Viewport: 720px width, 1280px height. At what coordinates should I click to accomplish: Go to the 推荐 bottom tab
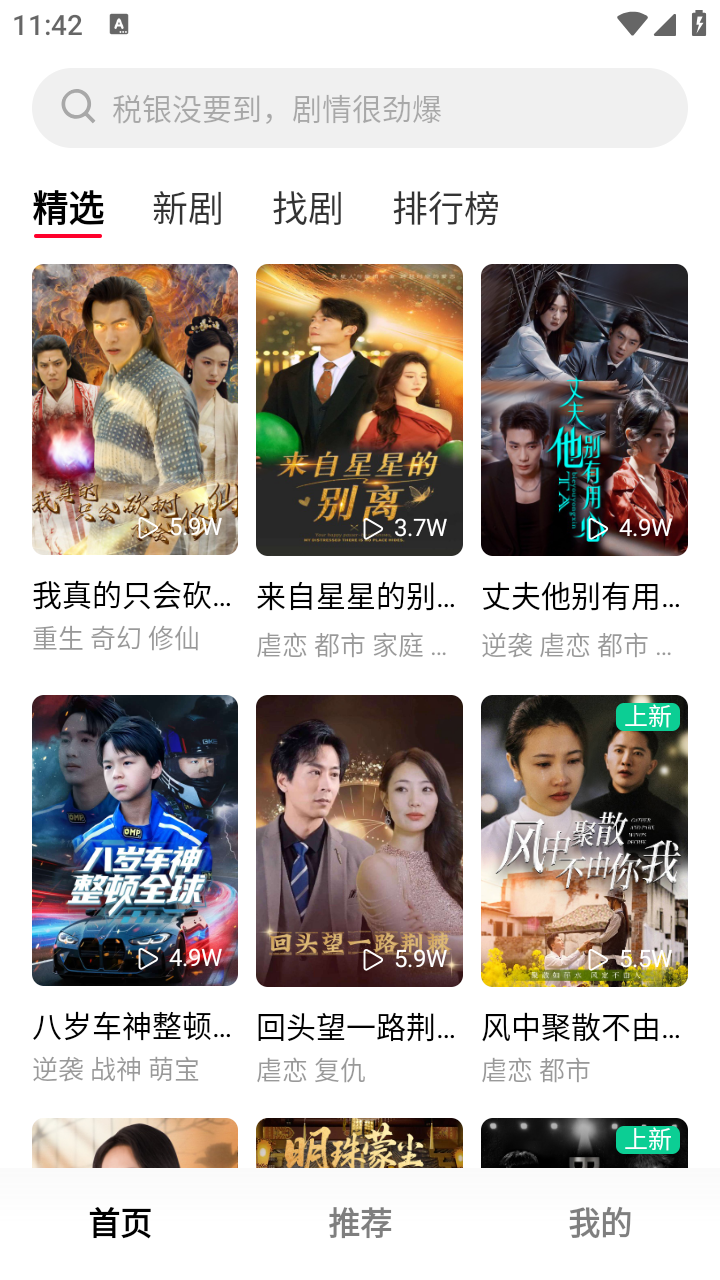(x=360, y=1223)
